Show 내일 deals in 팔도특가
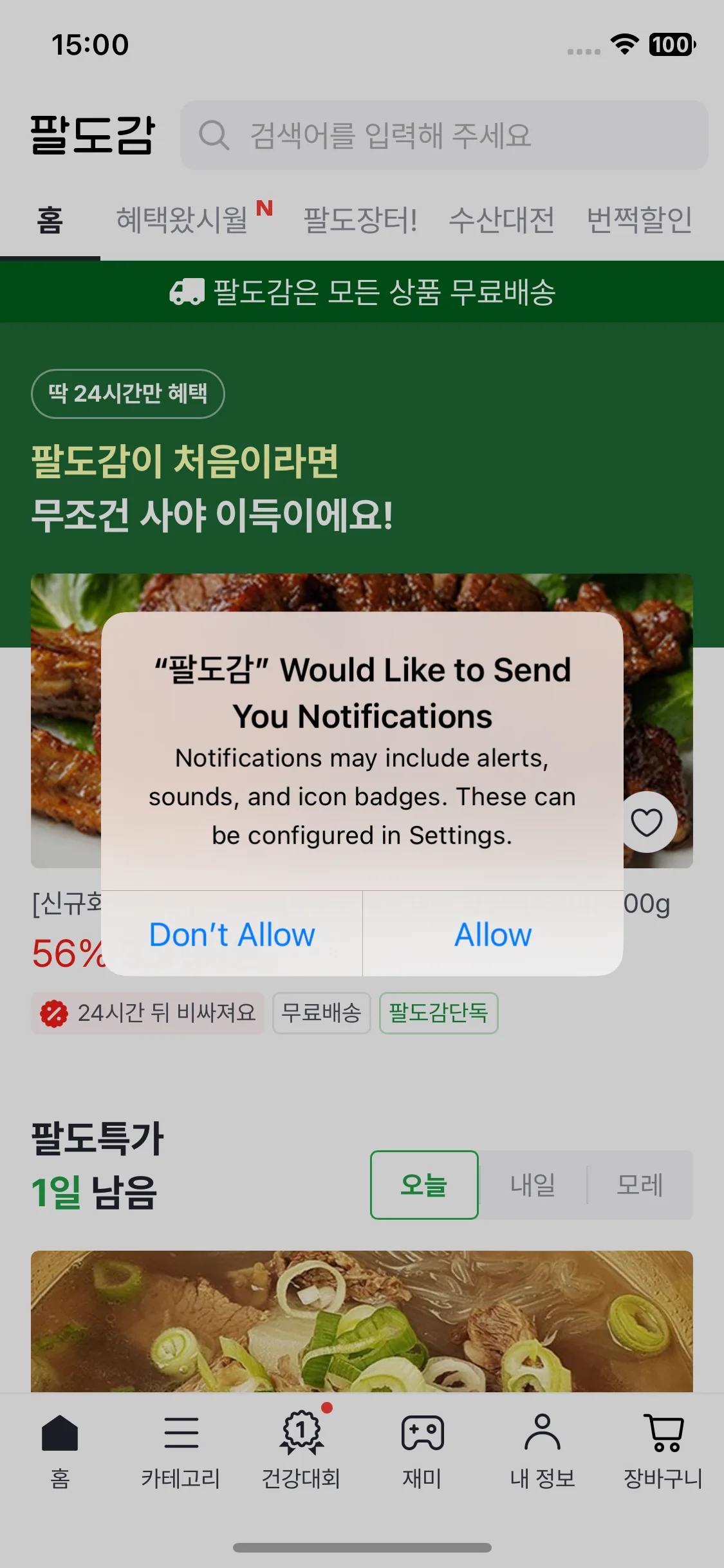724x1568 pixels. point(533,1184)
